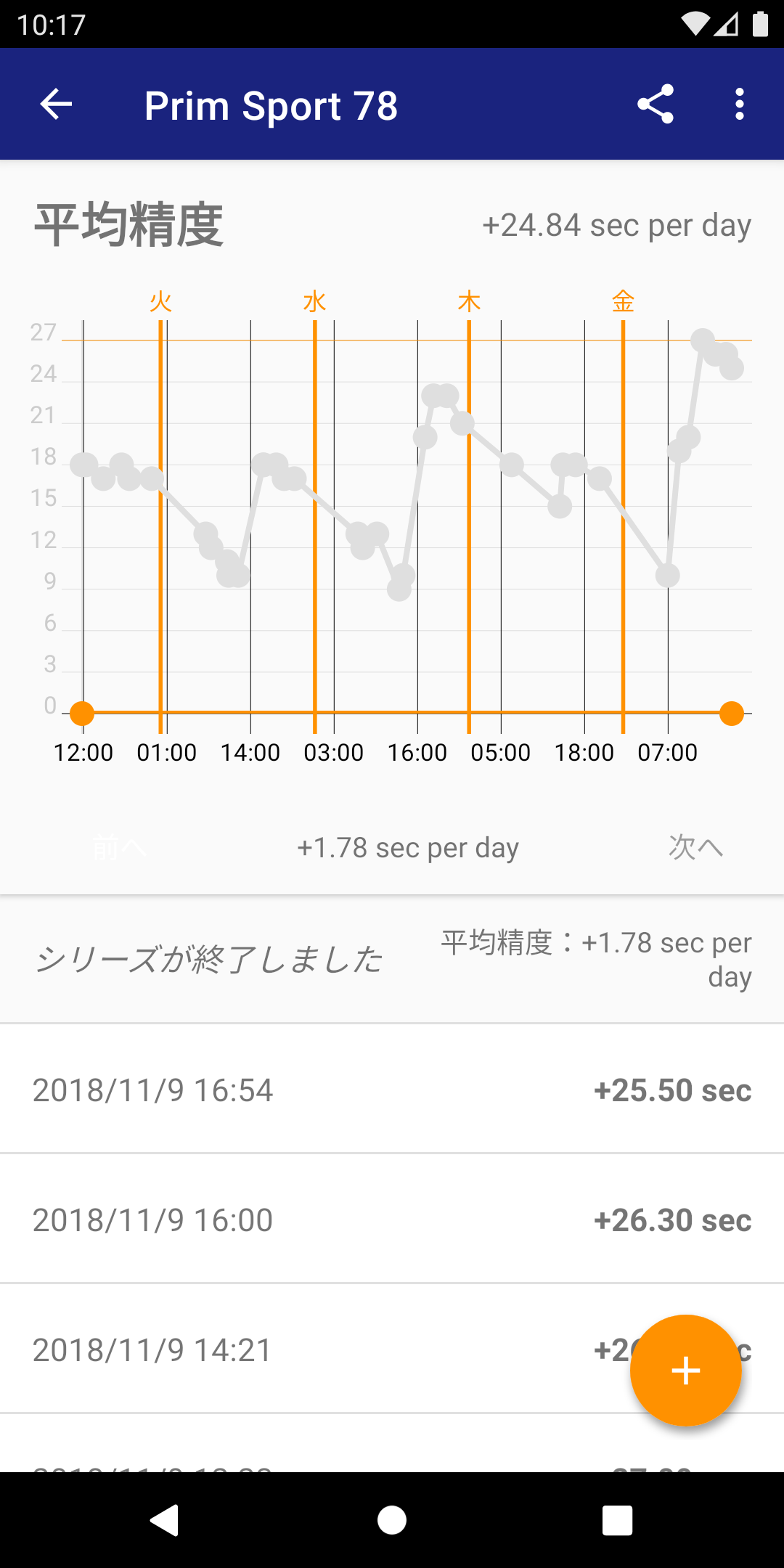Add a new measurement with the plus button
This screenshot has width=784, height=1568.
pyautogui.click(x=685, y=1371)
